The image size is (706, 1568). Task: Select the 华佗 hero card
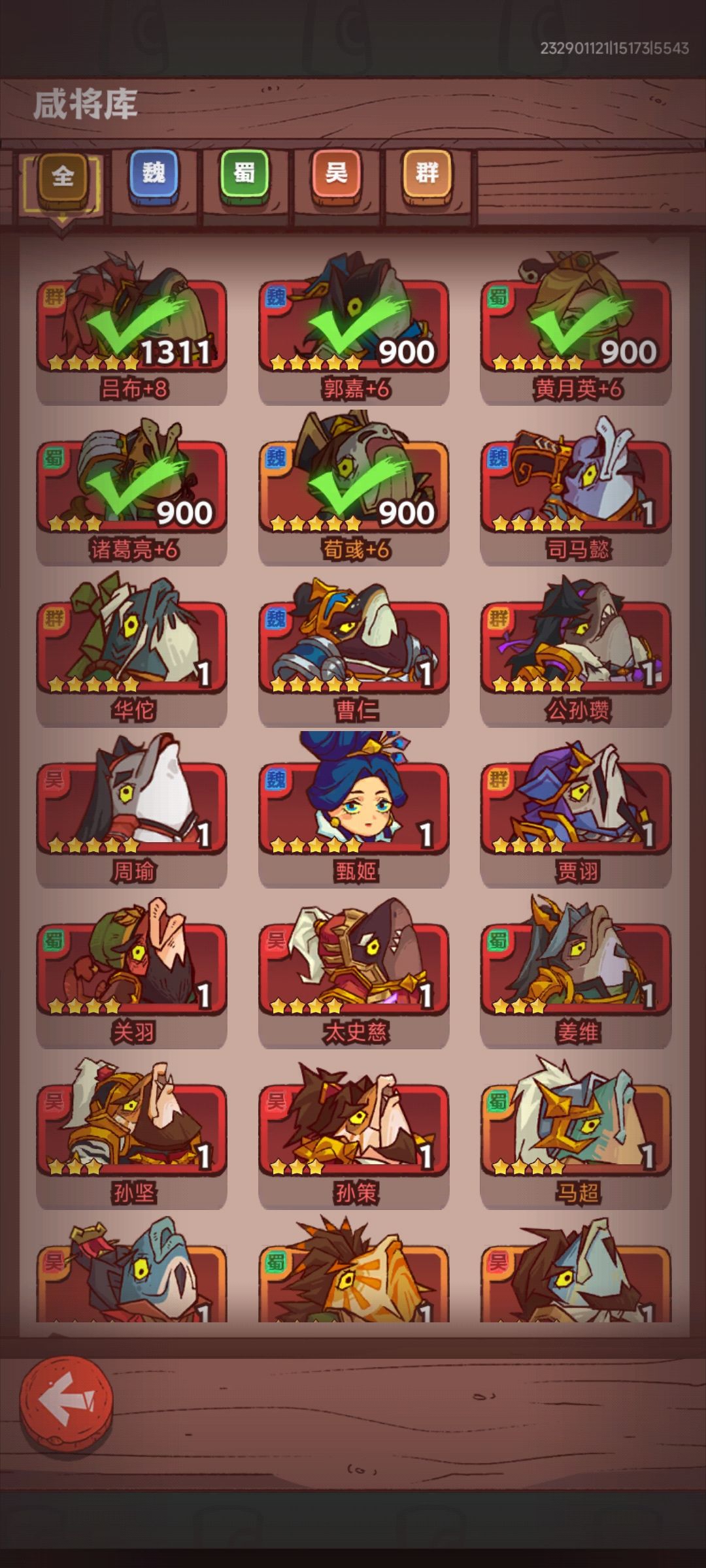pos(131,650)
